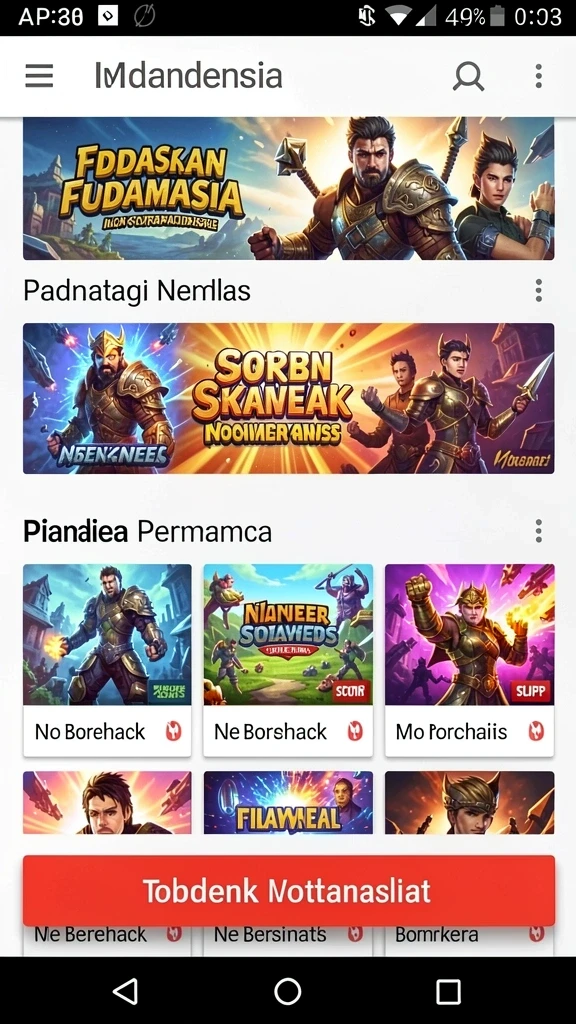
Task: Open search in the app bar
Action: [468, 76]
